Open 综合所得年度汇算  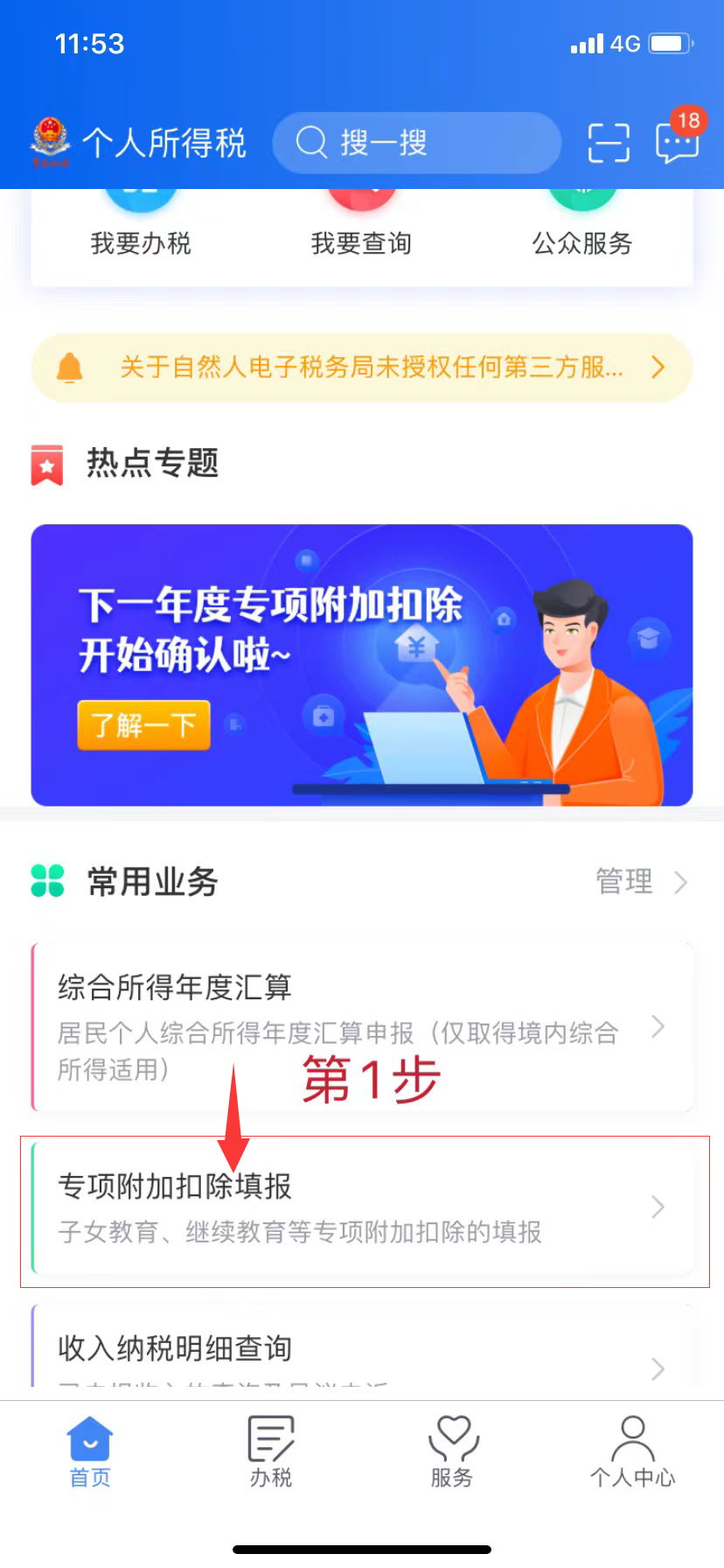(x=361, y=1026)
